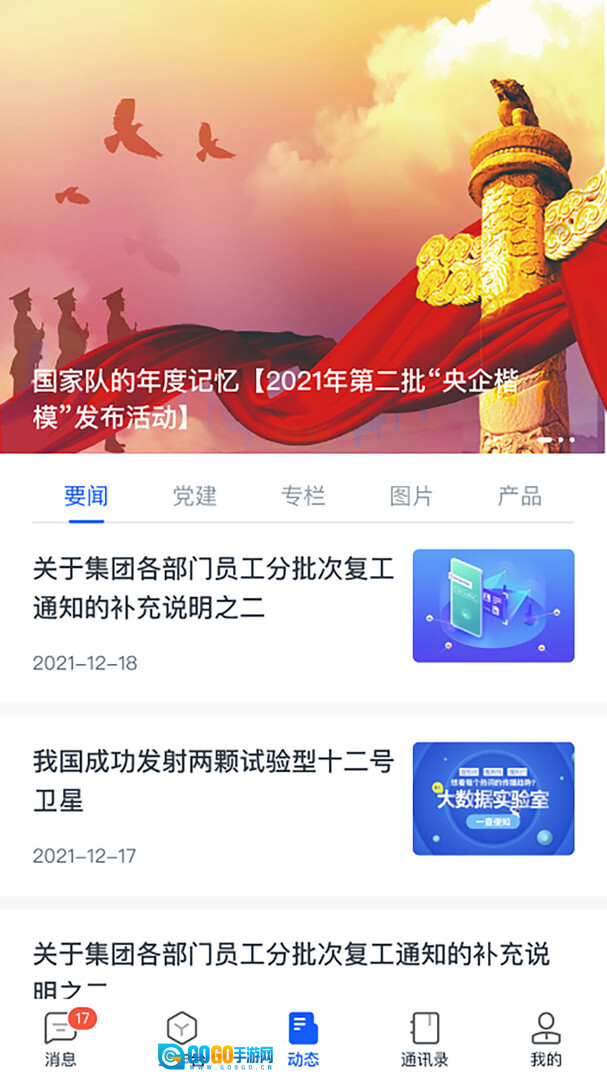Show the 产品 tab

point(519,496)
